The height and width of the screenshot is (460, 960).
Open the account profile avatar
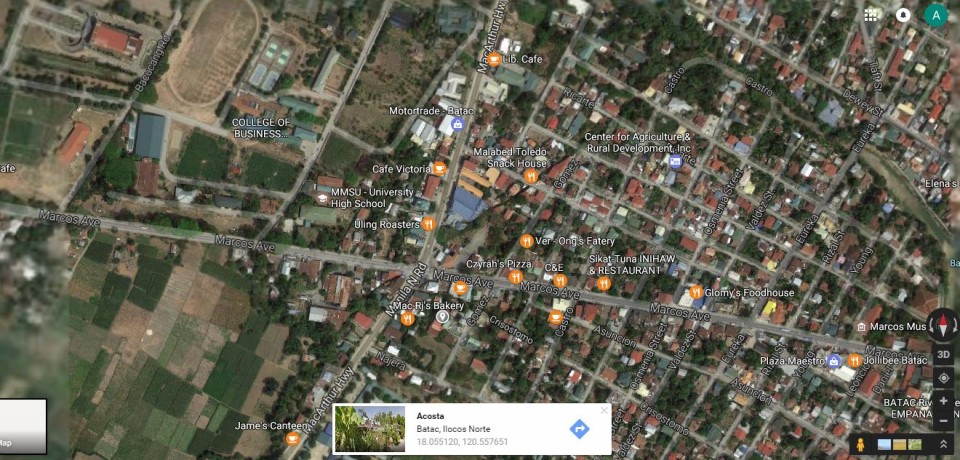(936, 15)
